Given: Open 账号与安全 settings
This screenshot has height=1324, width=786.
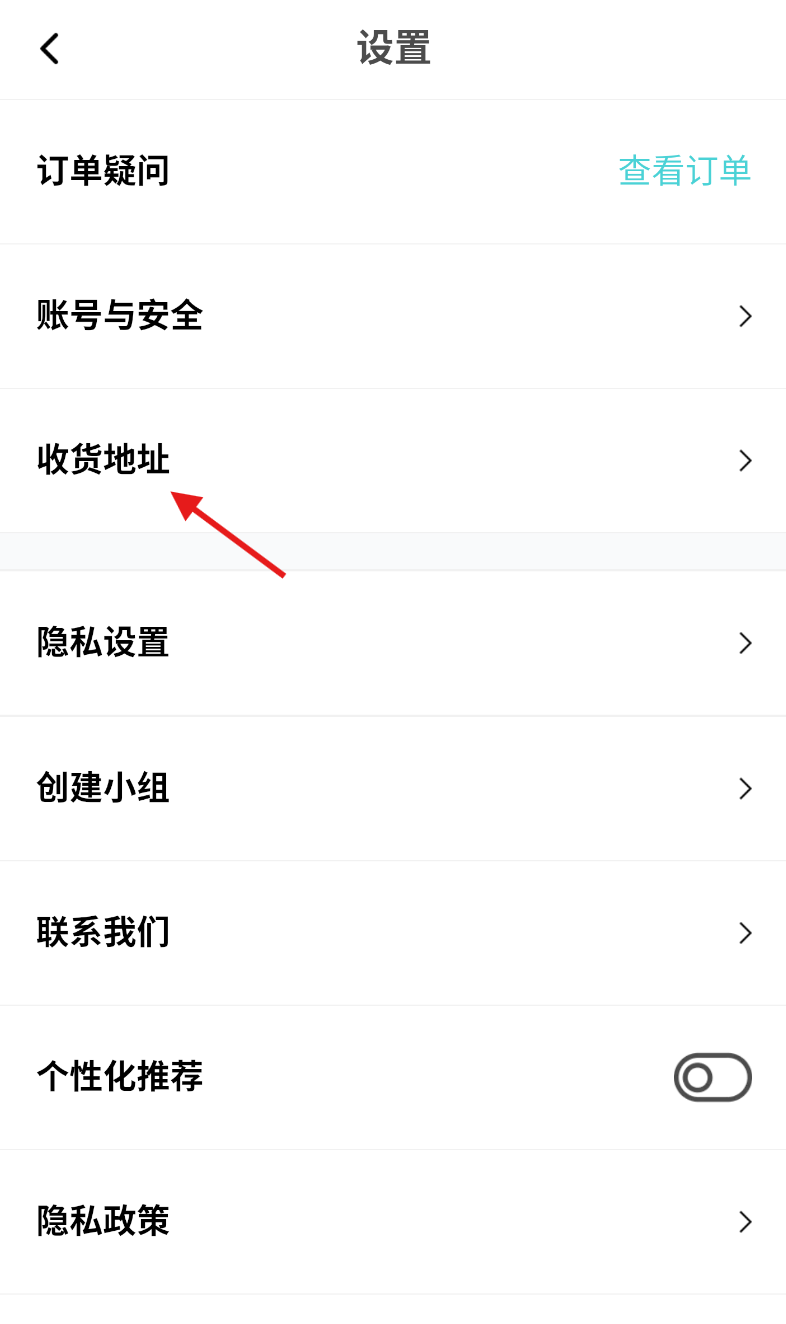Looking at the screenshot, I should (393, 316).
